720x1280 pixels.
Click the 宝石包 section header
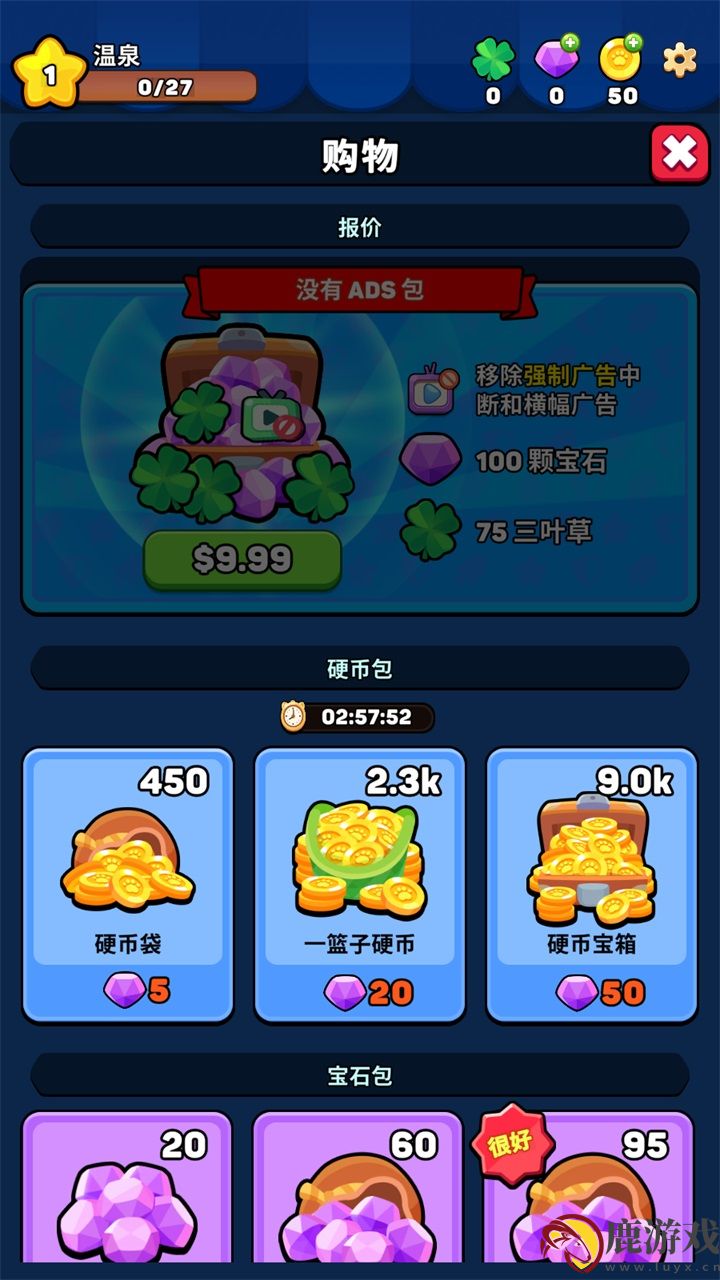point(360,1075)
